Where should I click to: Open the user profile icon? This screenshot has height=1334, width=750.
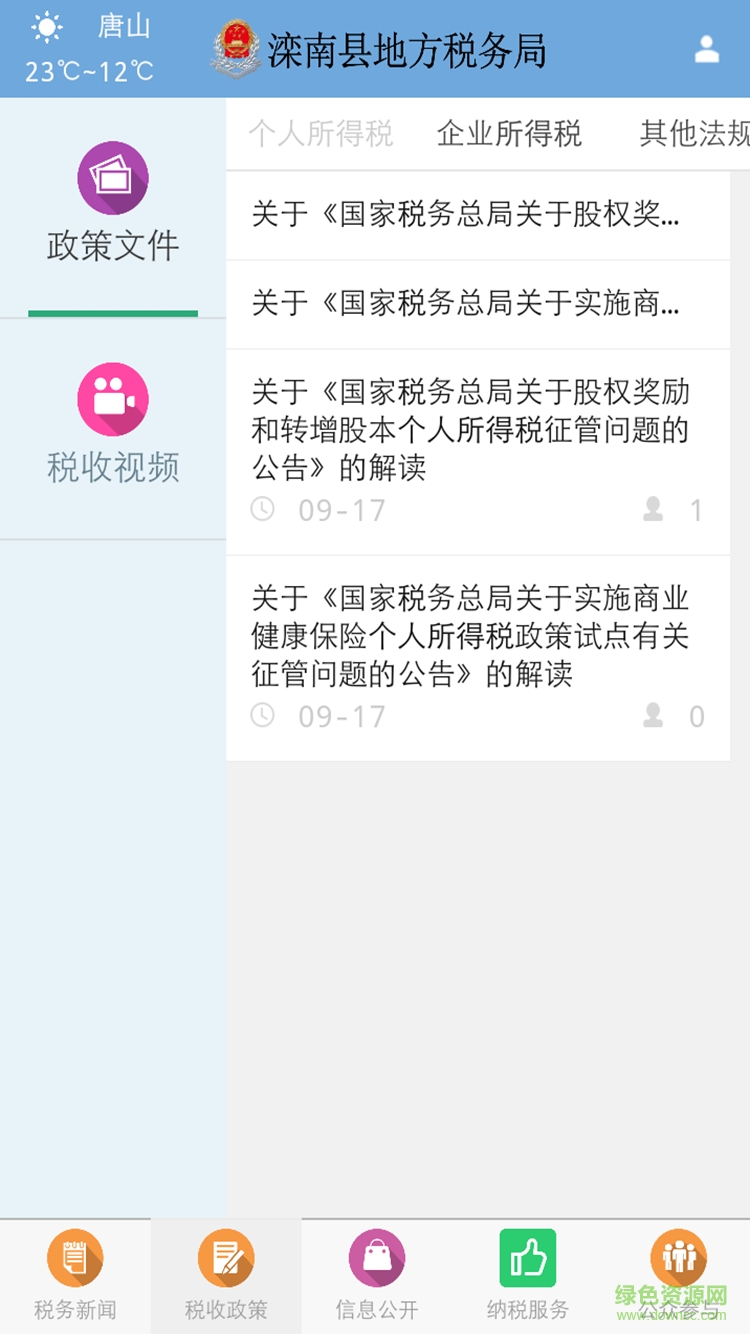[x=707, y=50]
